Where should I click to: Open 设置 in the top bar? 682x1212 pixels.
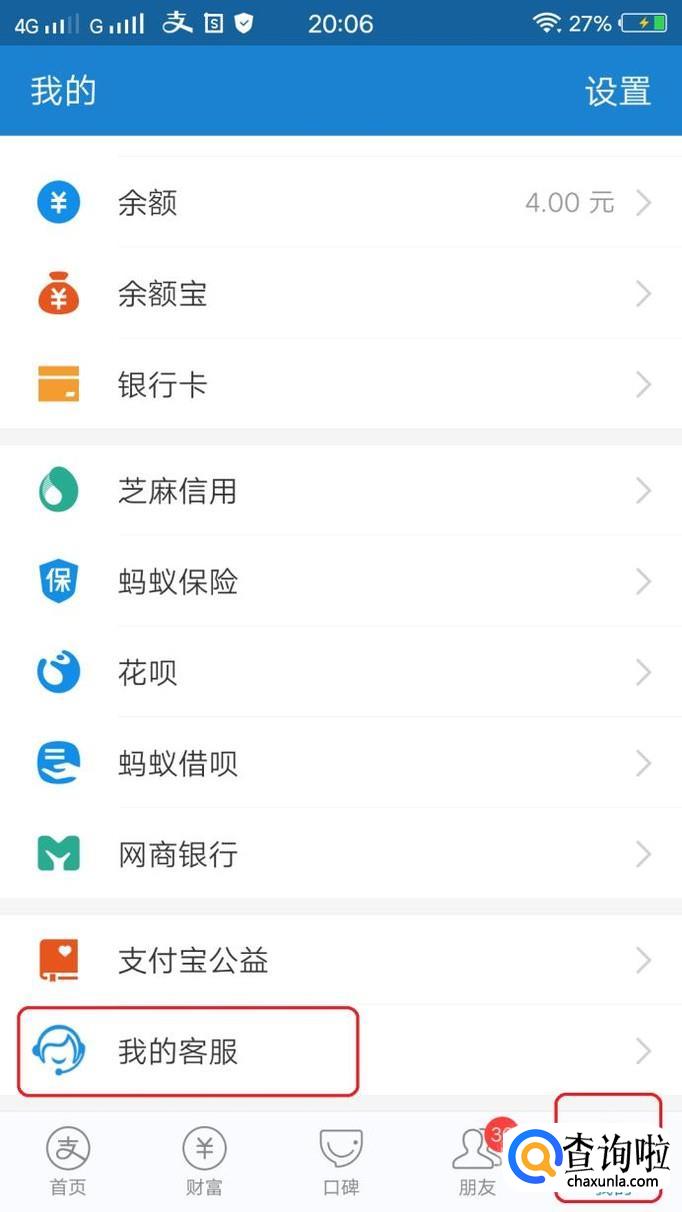[x=617, y=91]
